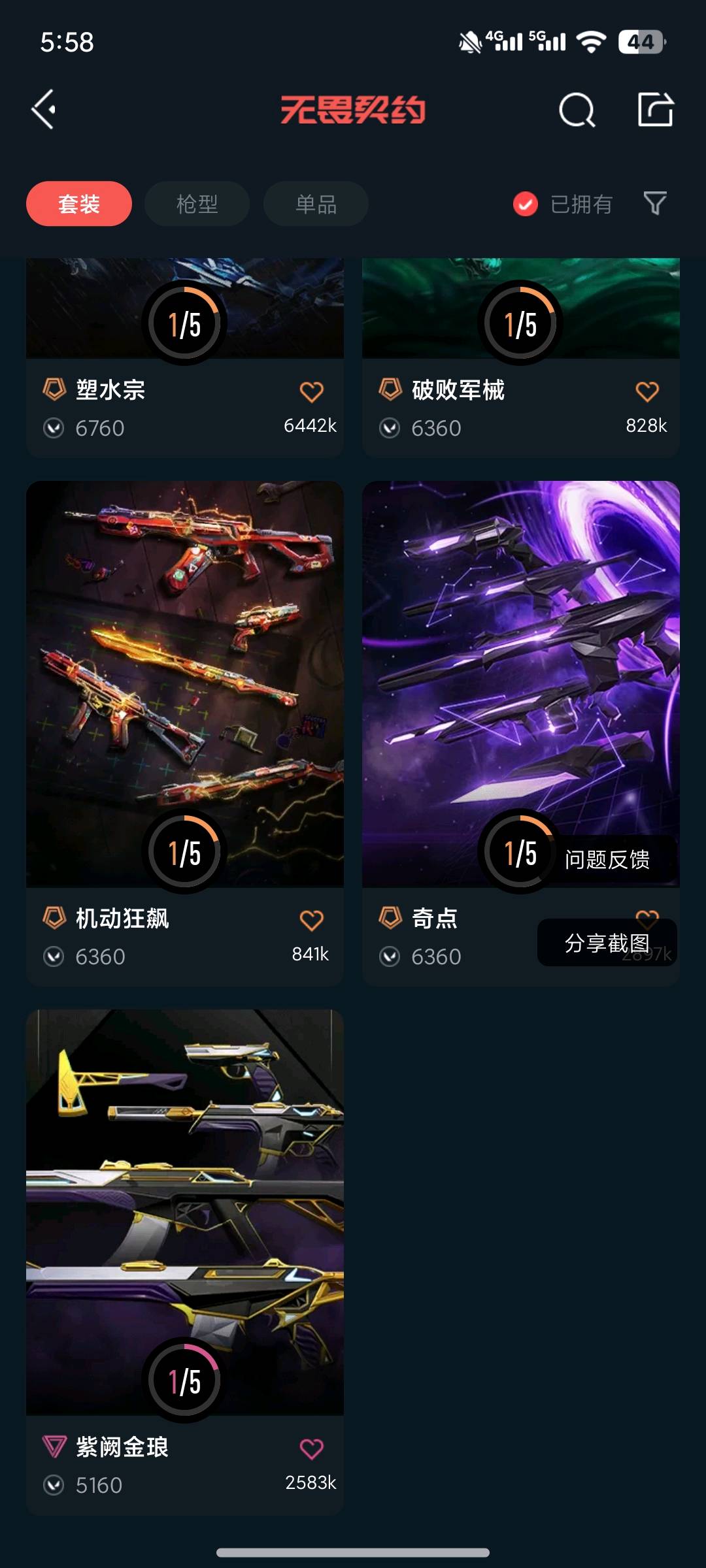Open the 紫阙金琅 bundle card
Screen dimensions: 706x1568
184,1209
